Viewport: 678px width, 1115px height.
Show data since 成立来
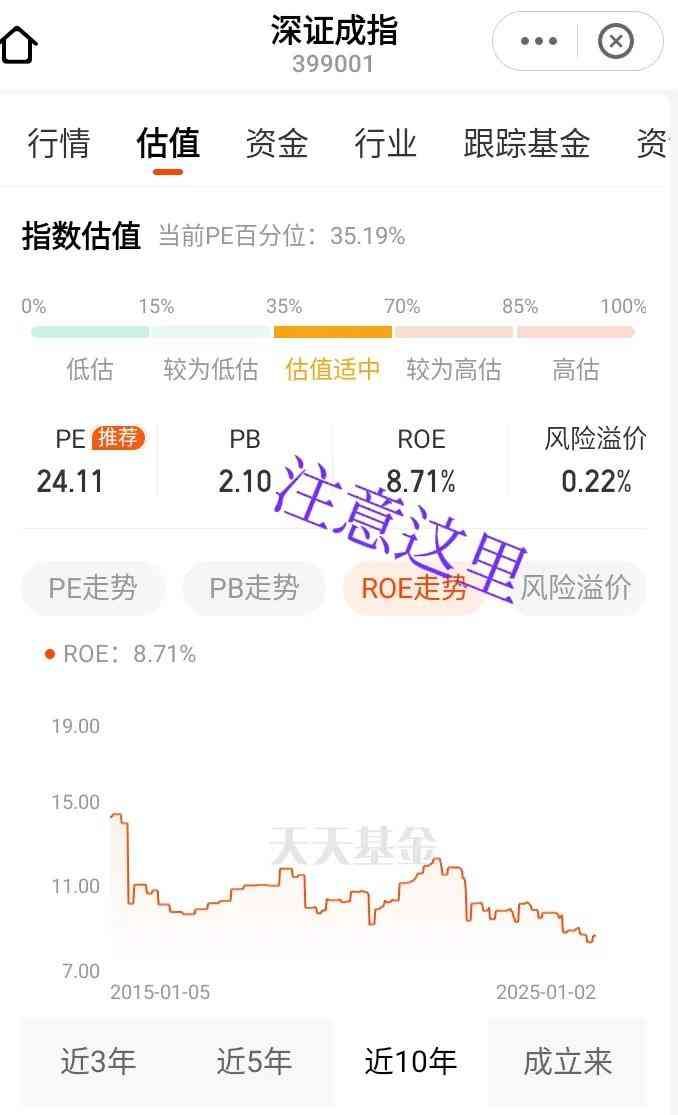pyautogui.click(x=567, y=1061)
